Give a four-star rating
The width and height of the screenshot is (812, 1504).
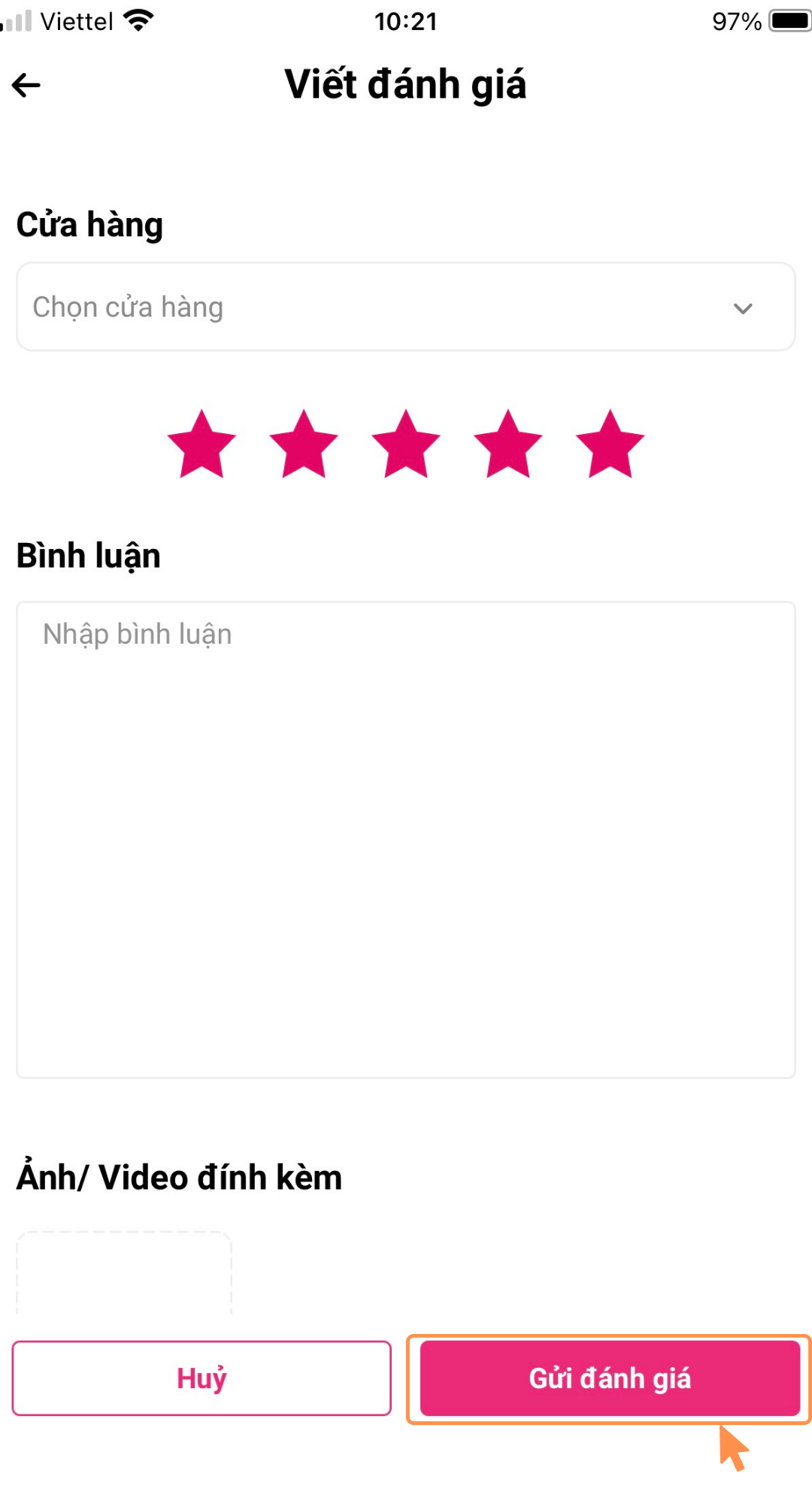[508, 445]
